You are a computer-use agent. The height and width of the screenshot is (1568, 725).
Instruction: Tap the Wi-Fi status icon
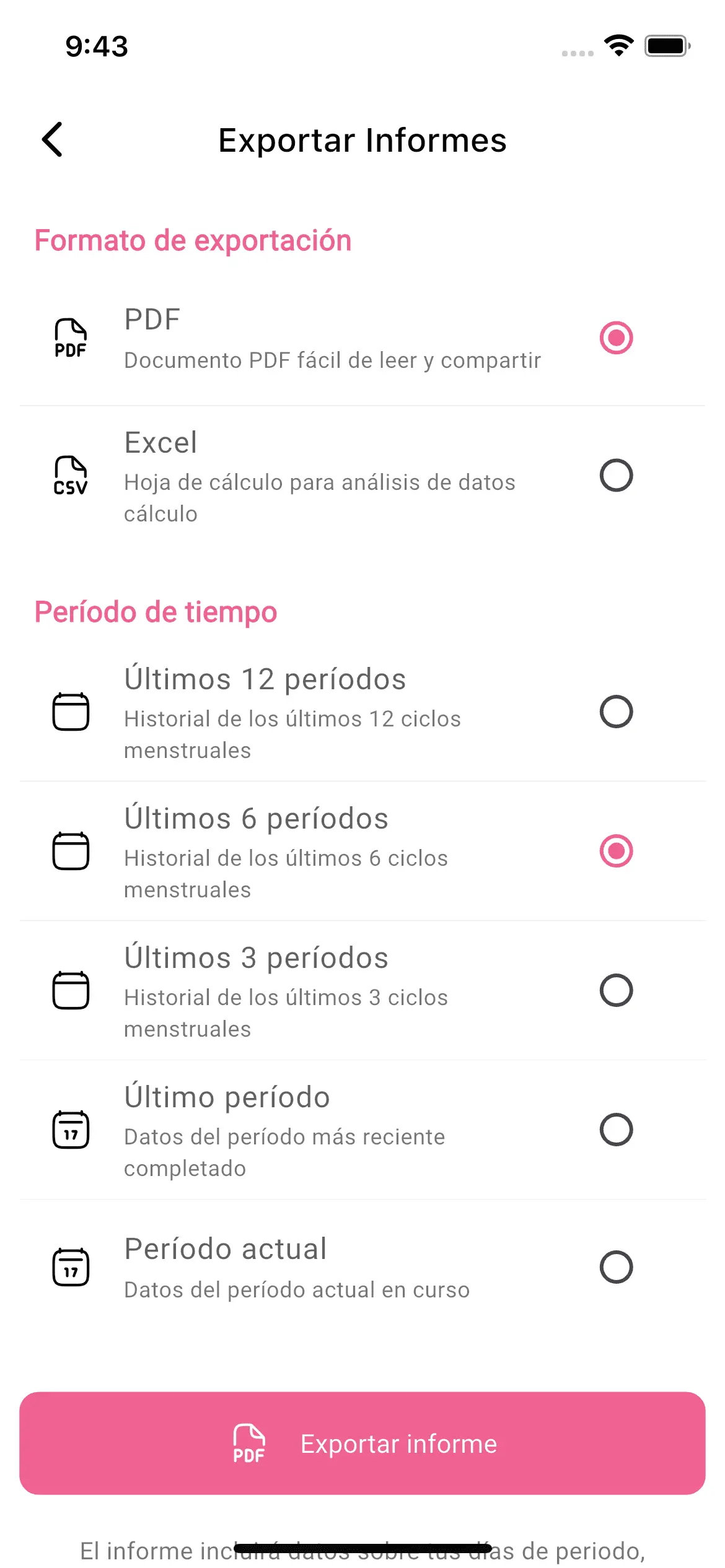[x=618, y=45]
